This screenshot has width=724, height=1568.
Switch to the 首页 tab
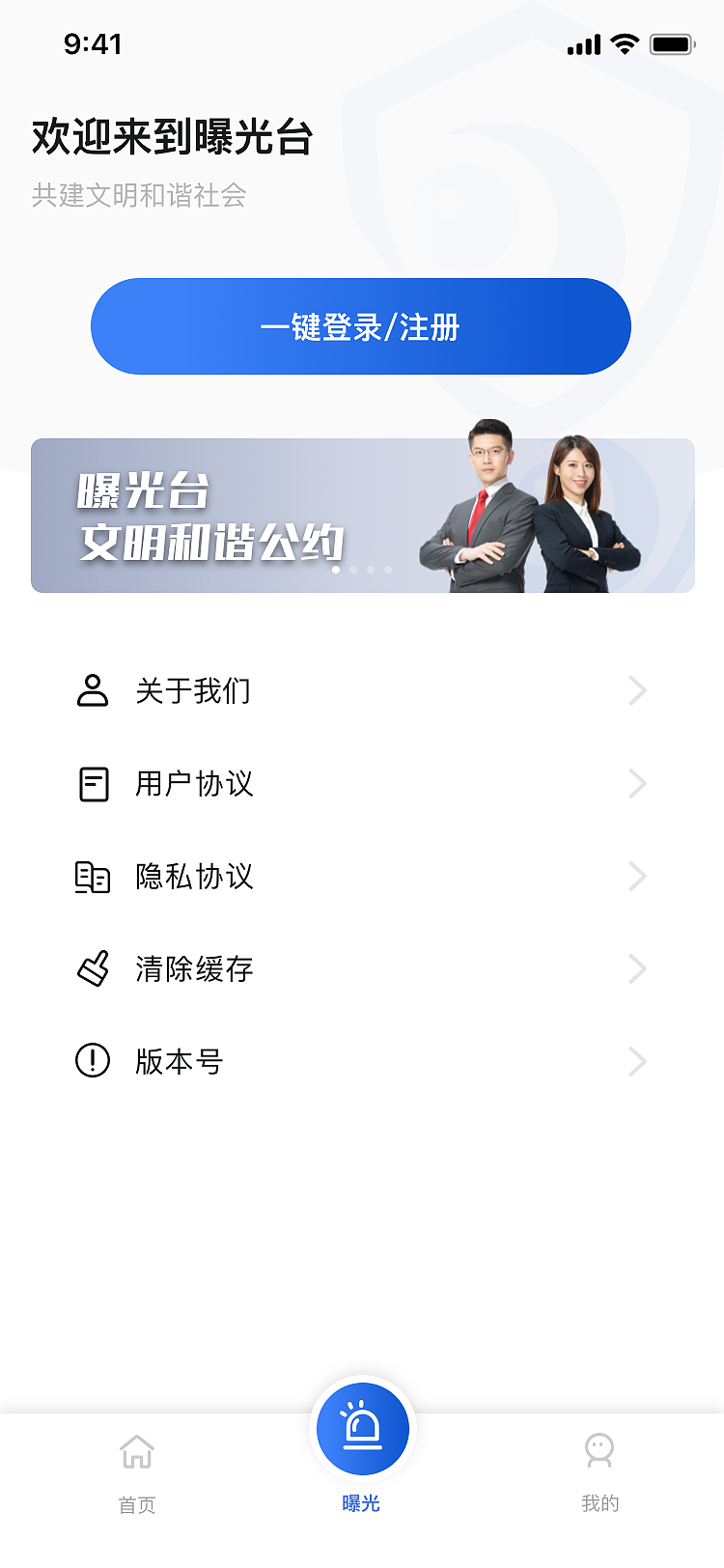[136, 1477]
